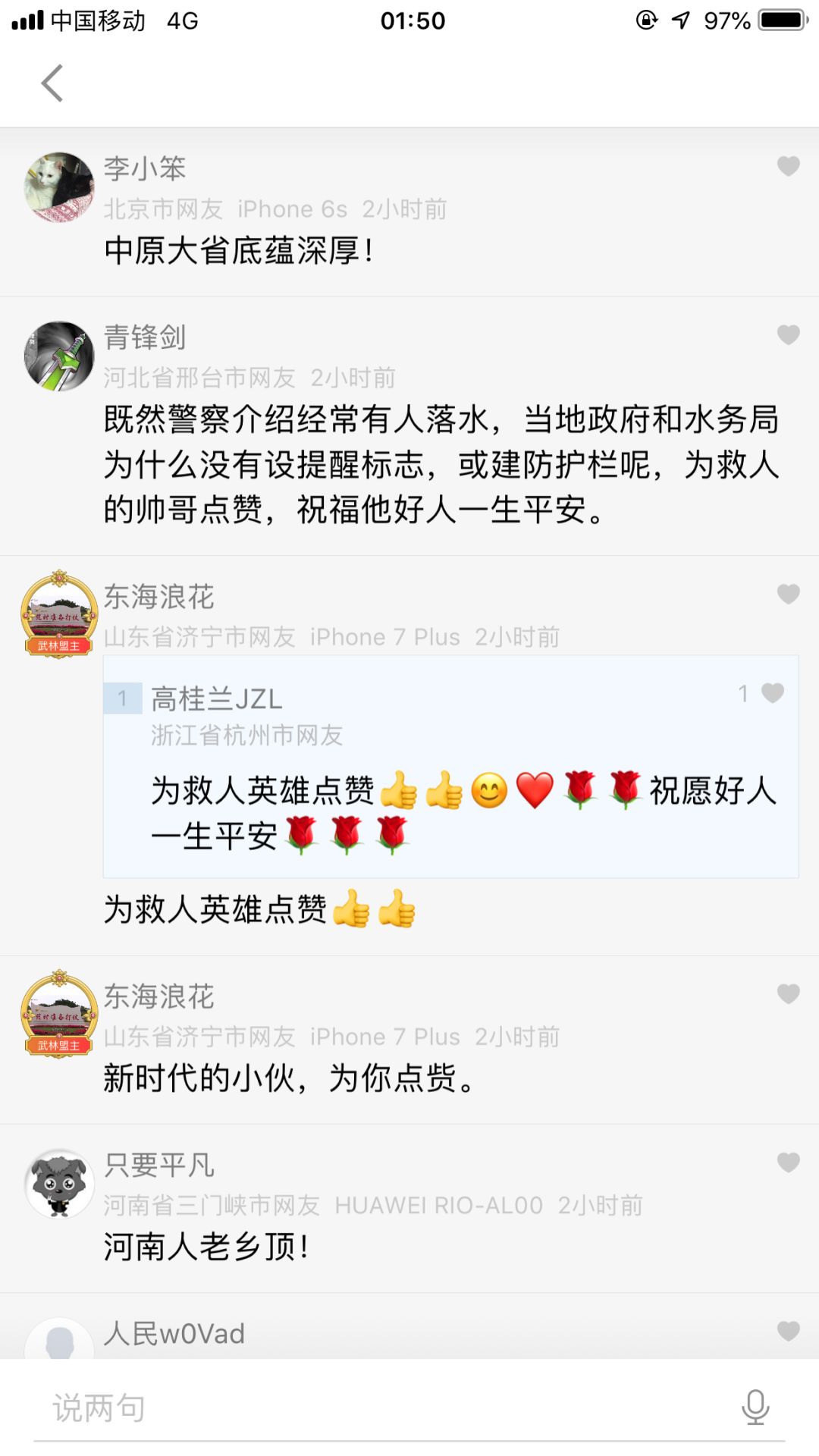Screen dimensions: 819x1456
Task: Open 只要平凡's profile avatar
Action: (59, 1183)
